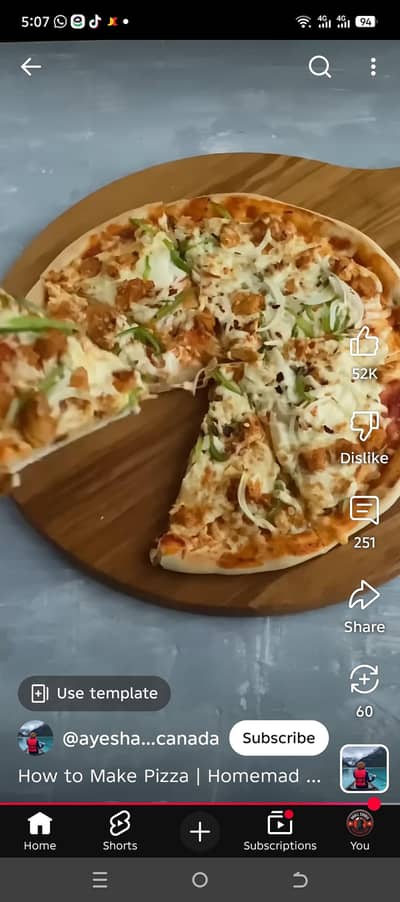400x902 pixels.
Task: Go to the You tab
Action: coord(360,832)
